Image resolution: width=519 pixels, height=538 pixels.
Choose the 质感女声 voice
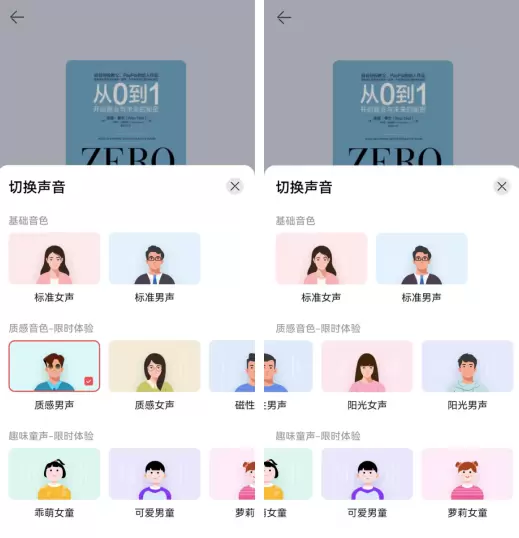coord(154,366)
